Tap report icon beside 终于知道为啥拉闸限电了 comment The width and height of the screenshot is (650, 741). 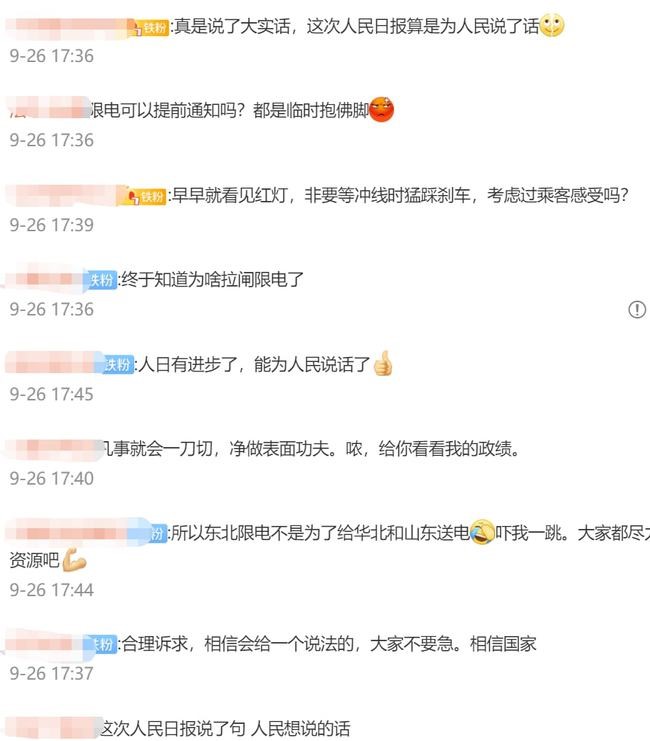click(x=636, y=310)
